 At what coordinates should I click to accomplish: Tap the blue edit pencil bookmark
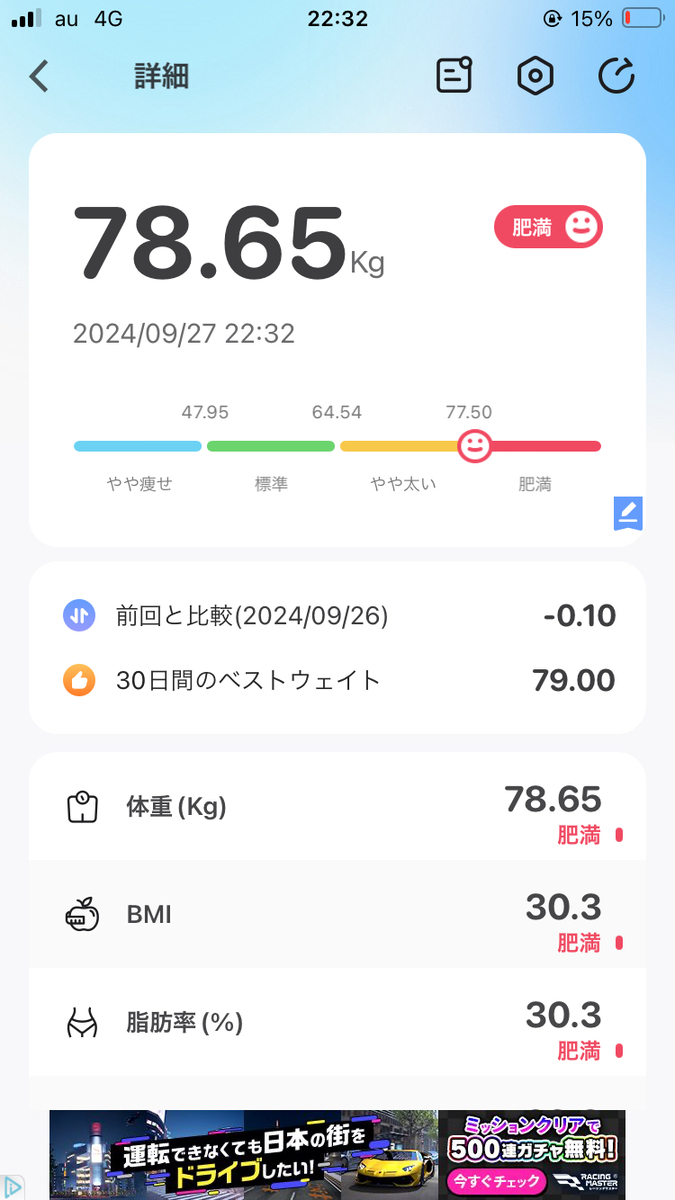tap(627, 513)
